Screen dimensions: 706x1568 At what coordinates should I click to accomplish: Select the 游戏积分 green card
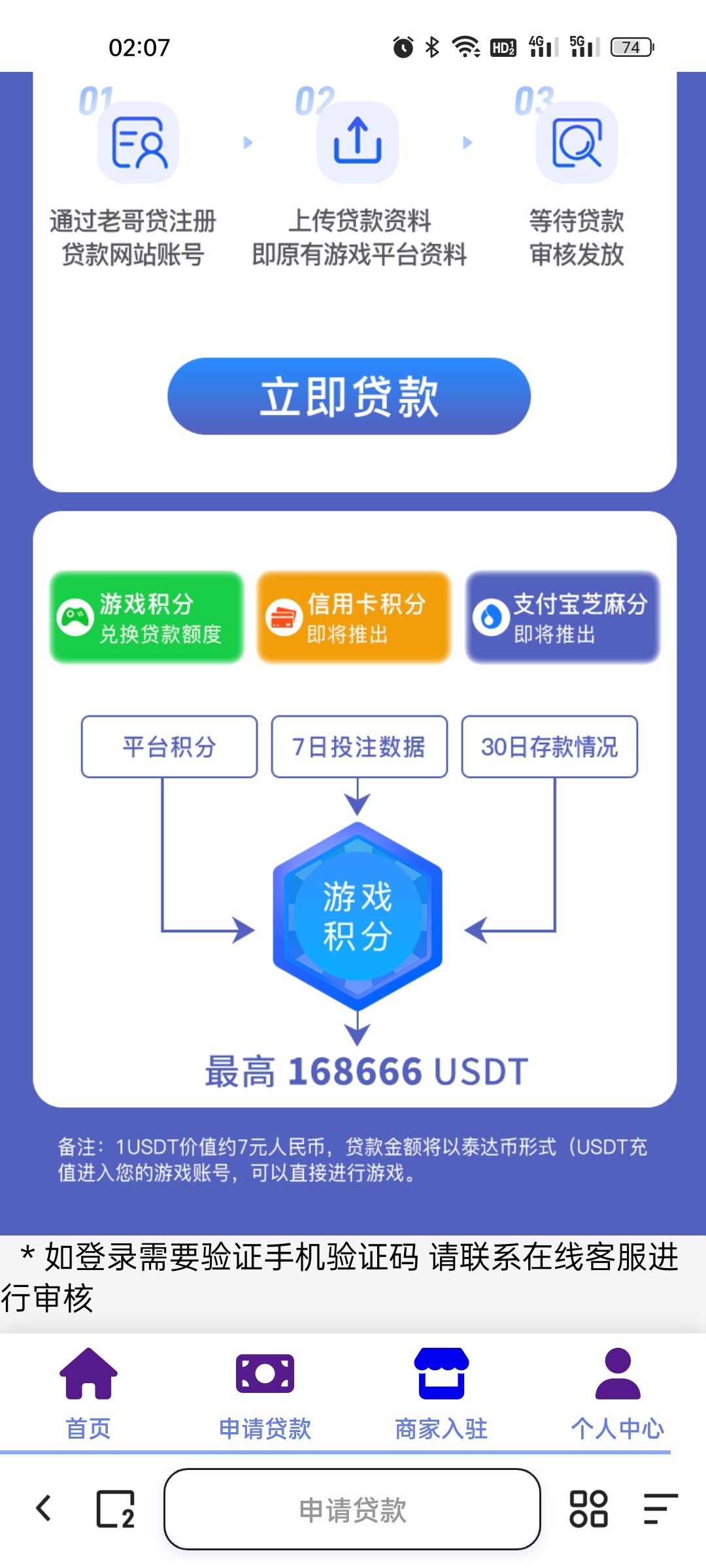coord(146,617)
